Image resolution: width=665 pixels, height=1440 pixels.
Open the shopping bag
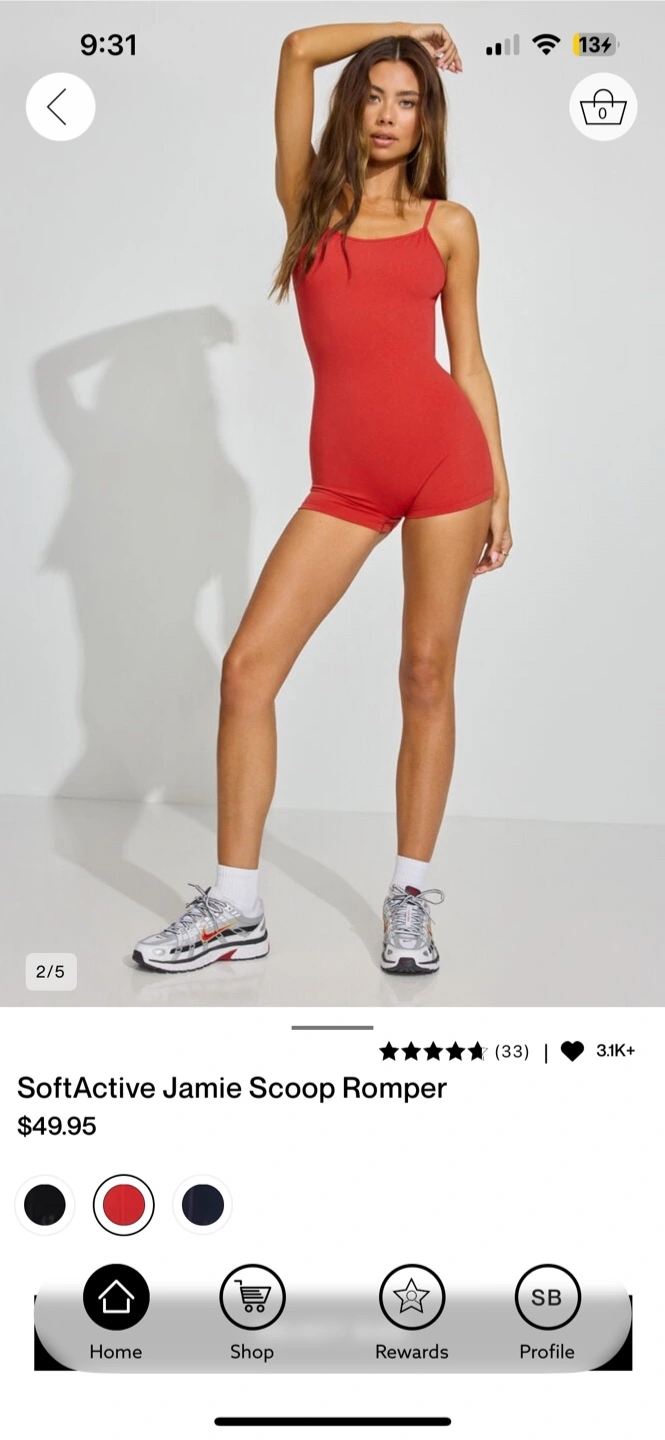tap(602, 106)
